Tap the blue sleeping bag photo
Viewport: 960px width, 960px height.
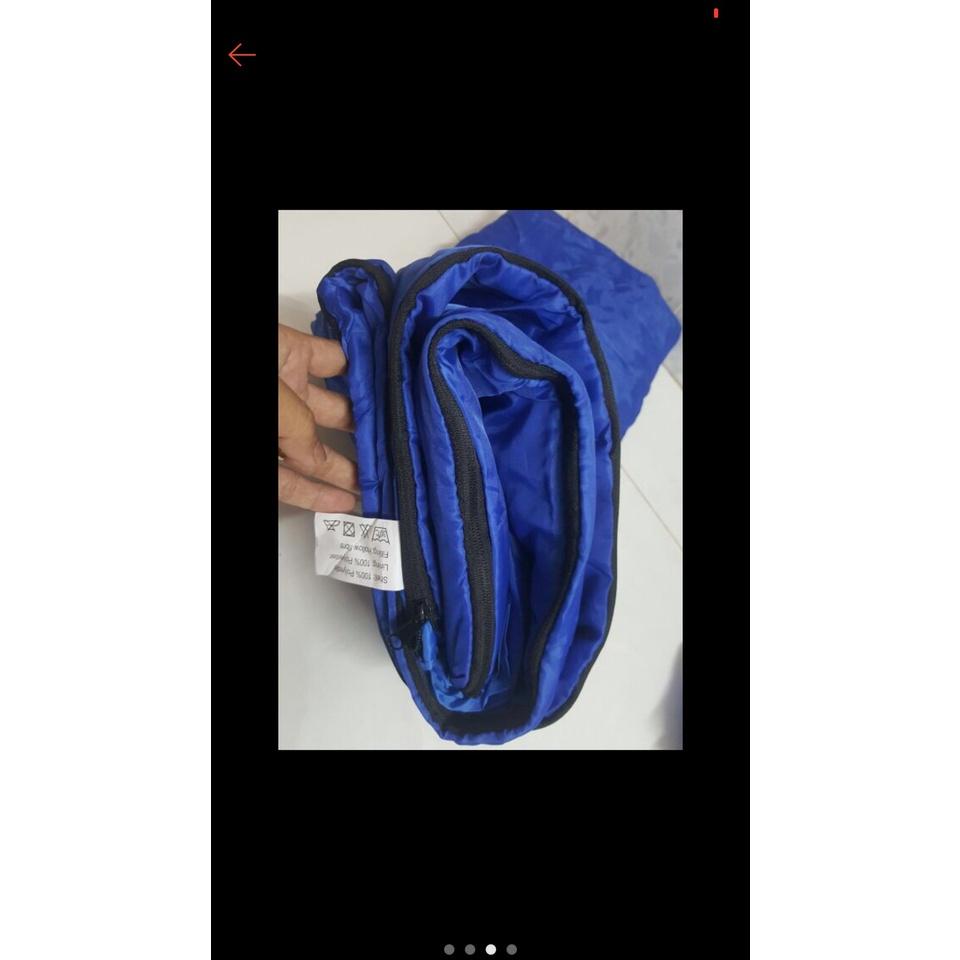pyautogui.click(x=480, y=479)
